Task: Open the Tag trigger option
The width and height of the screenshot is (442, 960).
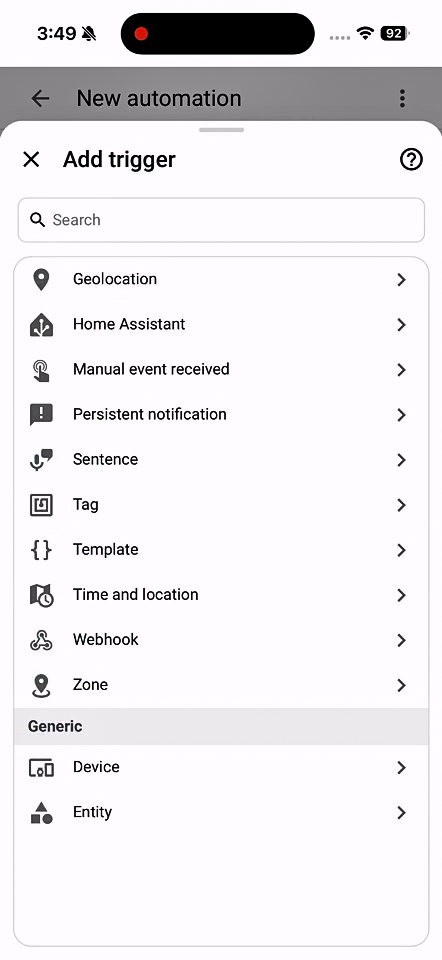Action: (x=221, y=504)
